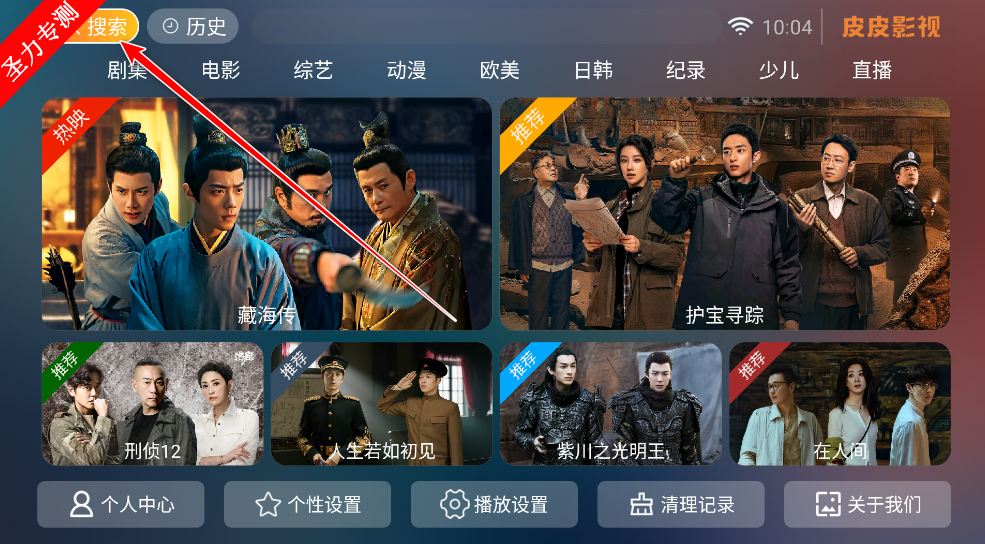Open the 日韩 tab
985x544 pixels.
pos(593,70)
